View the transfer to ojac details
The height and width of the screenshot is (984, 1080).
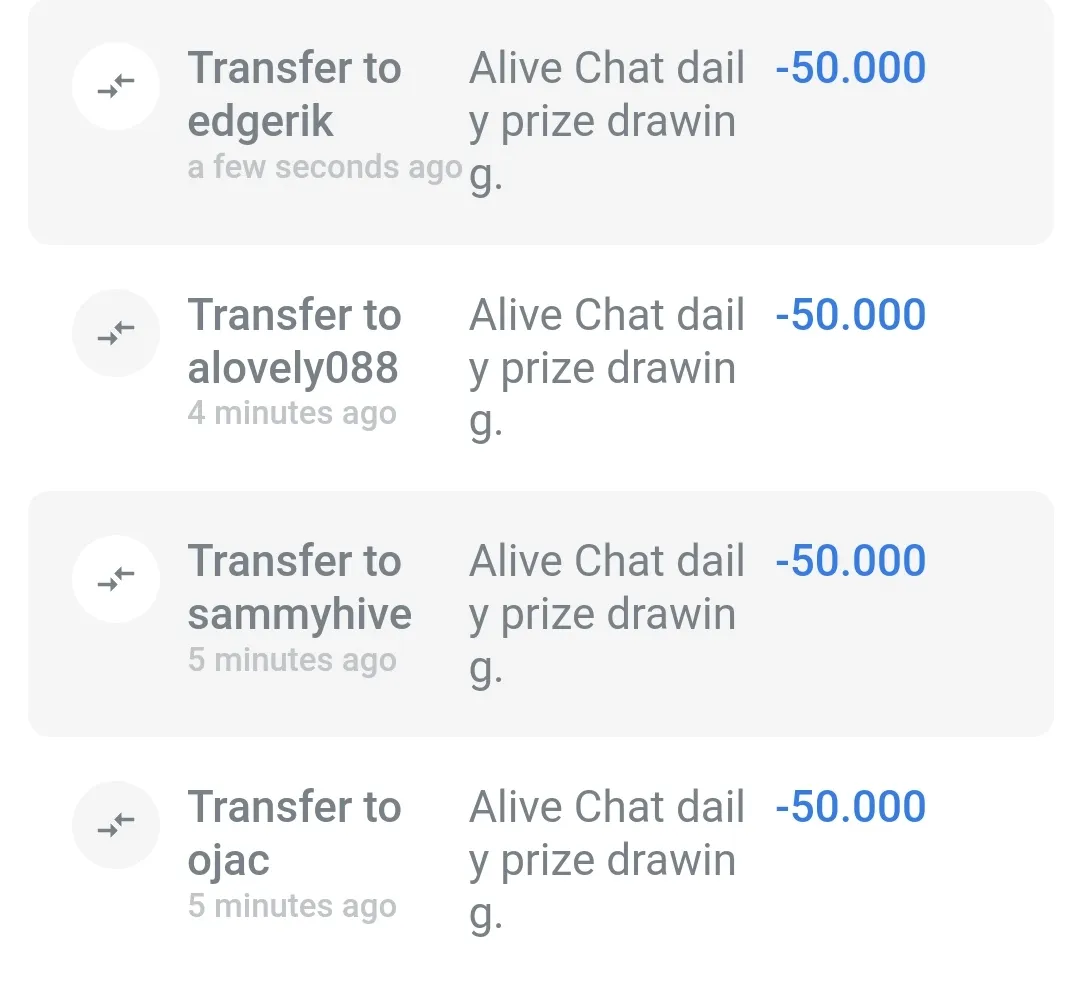click(x=540, y=860)
